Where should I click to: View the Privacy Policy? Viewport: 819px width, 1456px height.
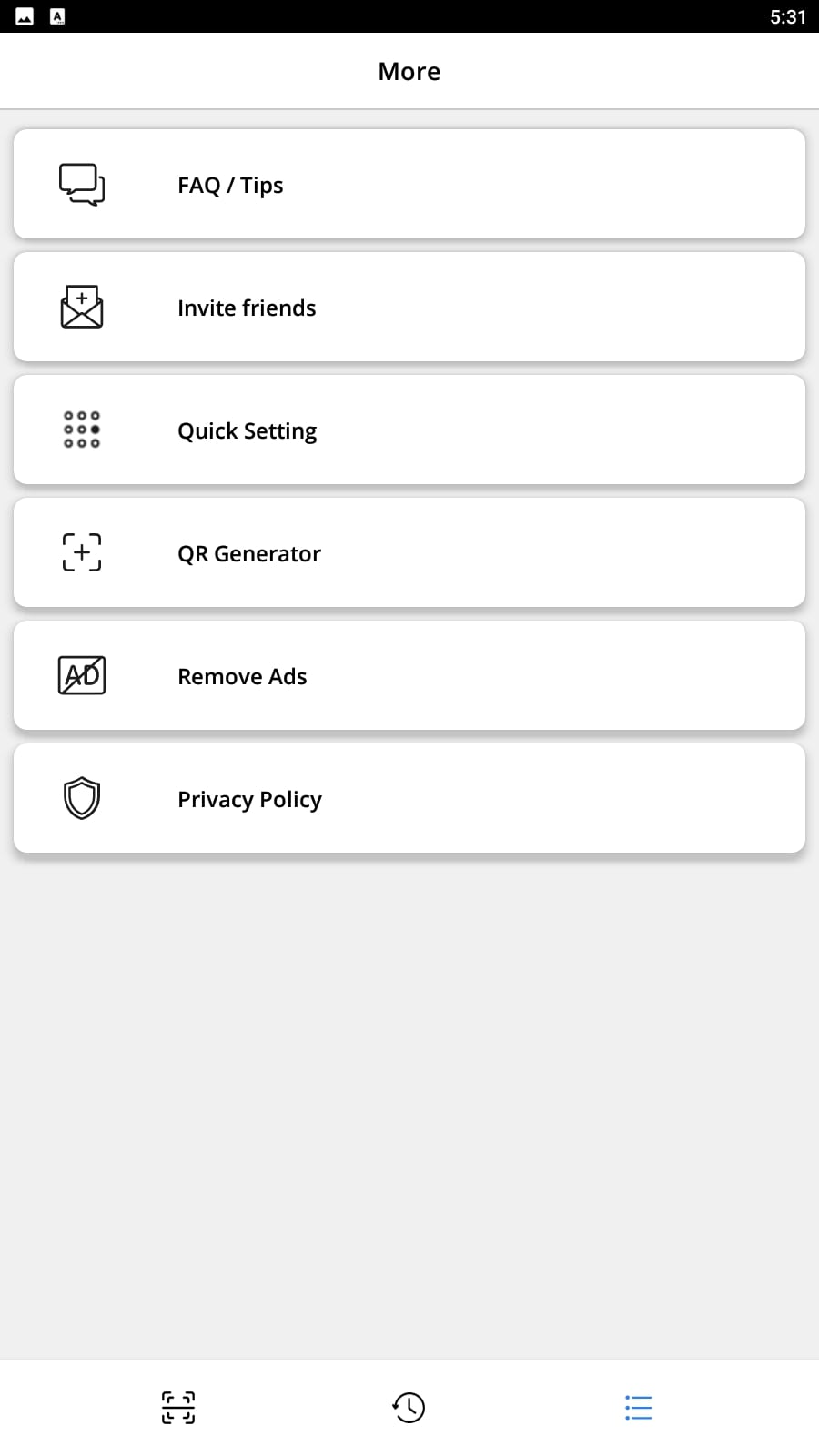tap(409, 798)
